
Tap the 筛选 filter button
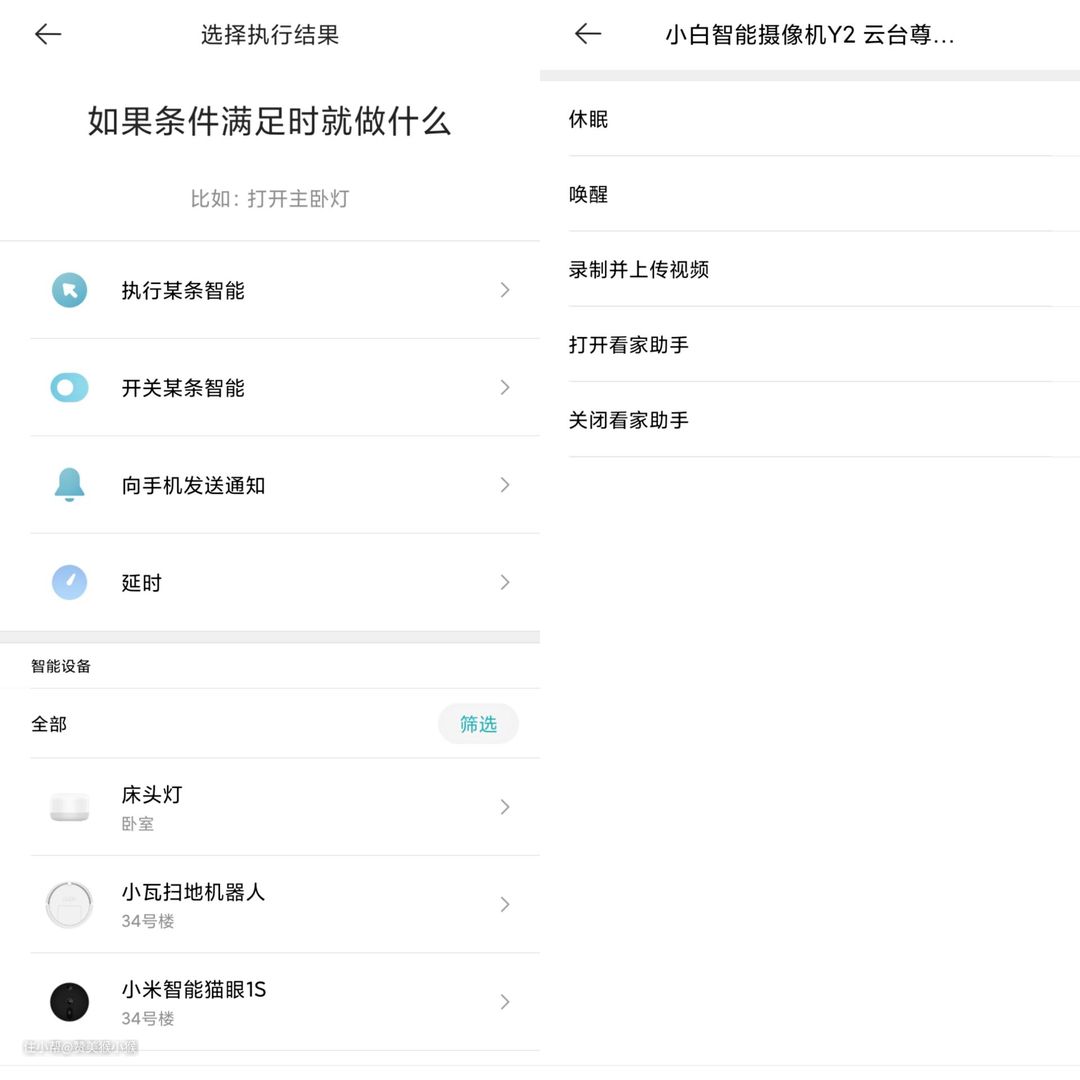click(478, 724)
